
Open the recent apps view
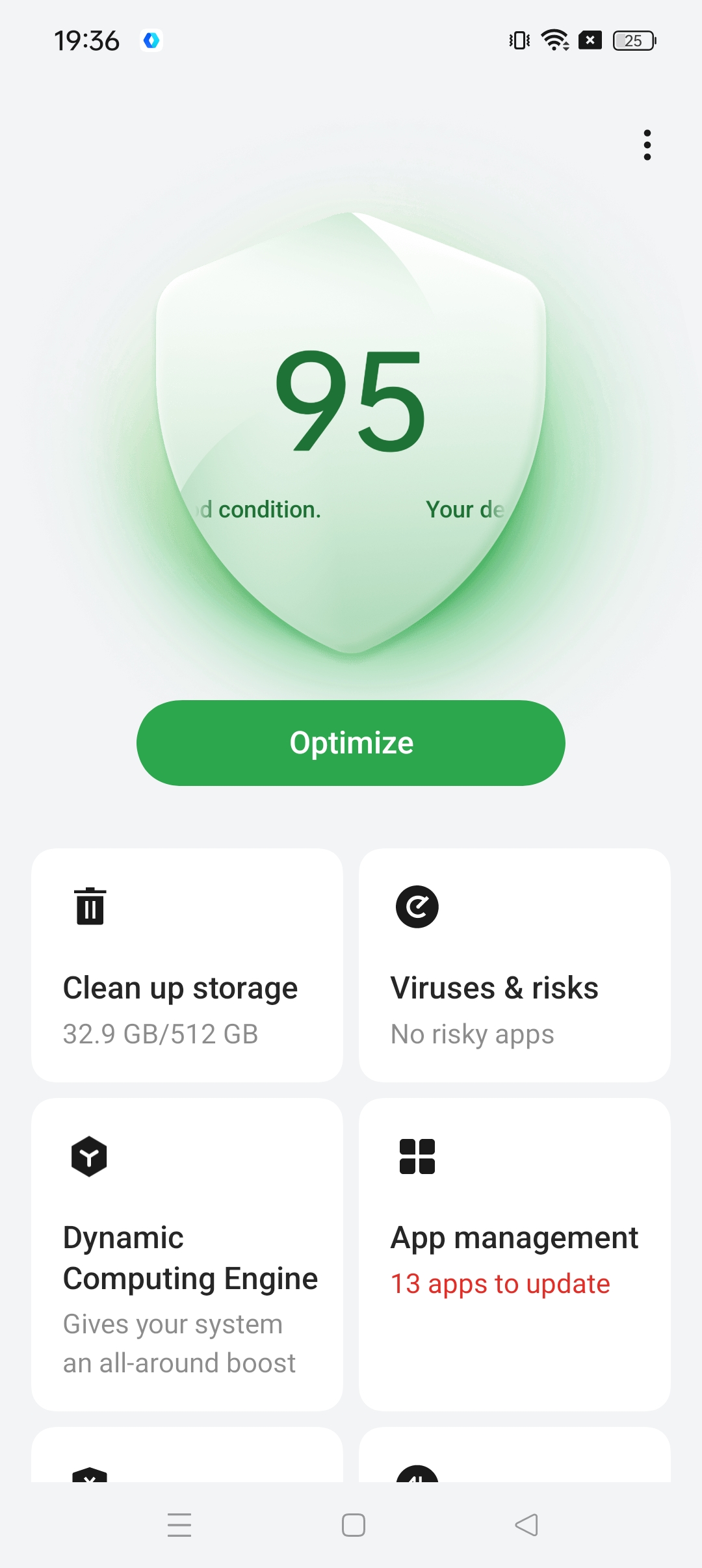pos(179,1524)
